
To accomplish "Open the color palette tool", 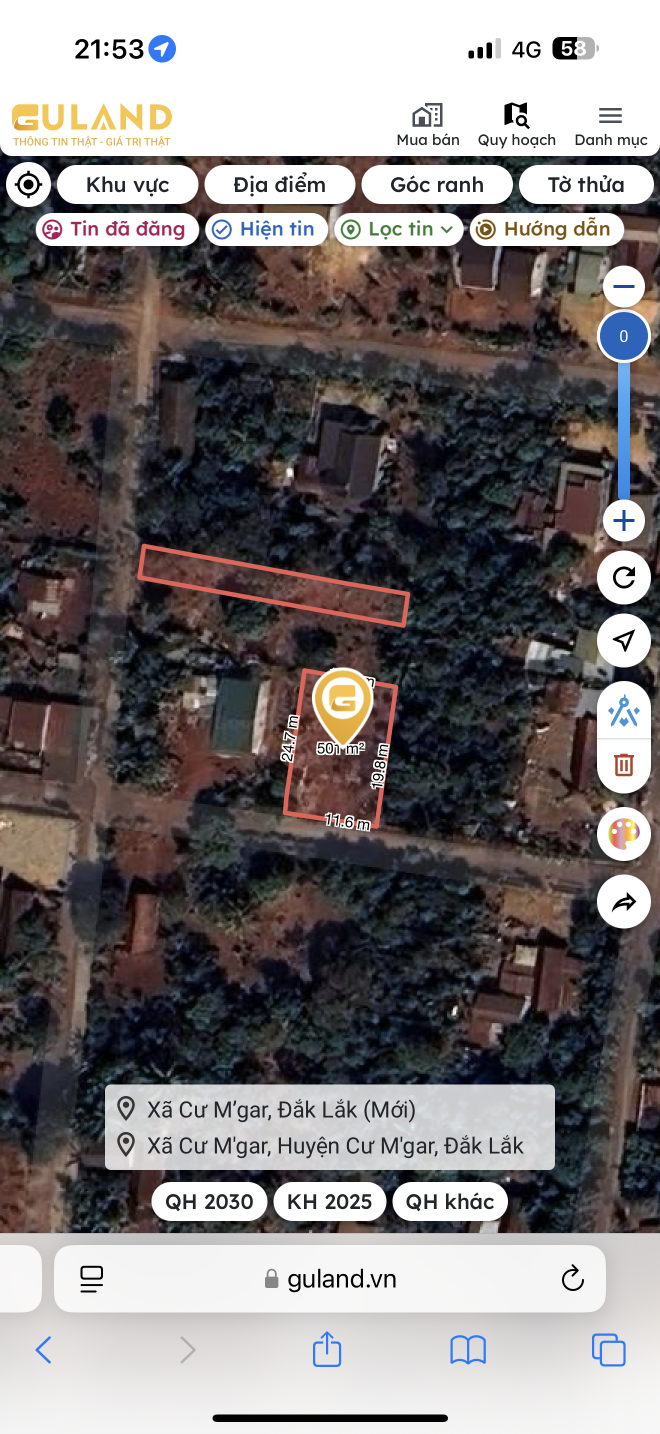I will tap(624, 834).
